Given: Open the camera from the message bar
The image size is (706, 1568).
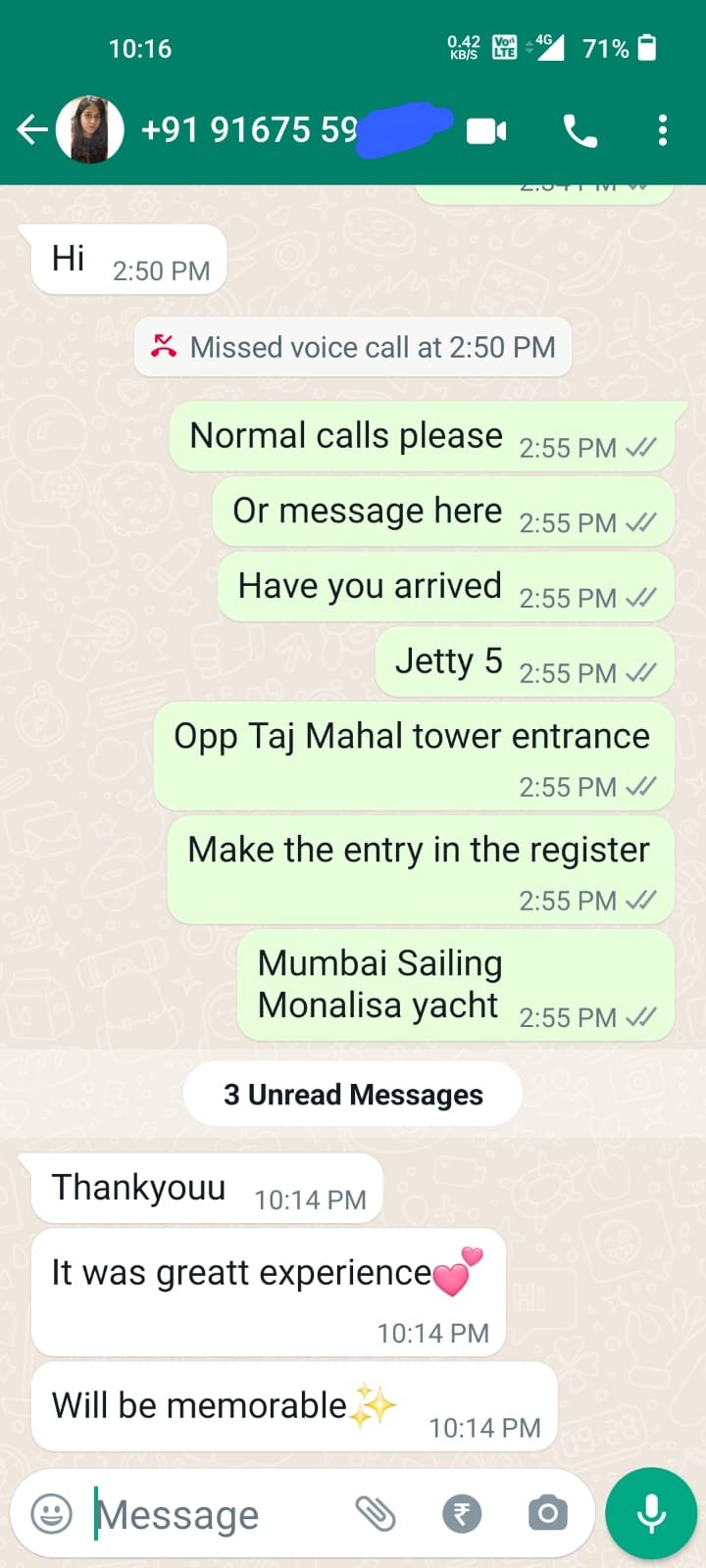Looking at the screenshot, I should pos(547,1514).
